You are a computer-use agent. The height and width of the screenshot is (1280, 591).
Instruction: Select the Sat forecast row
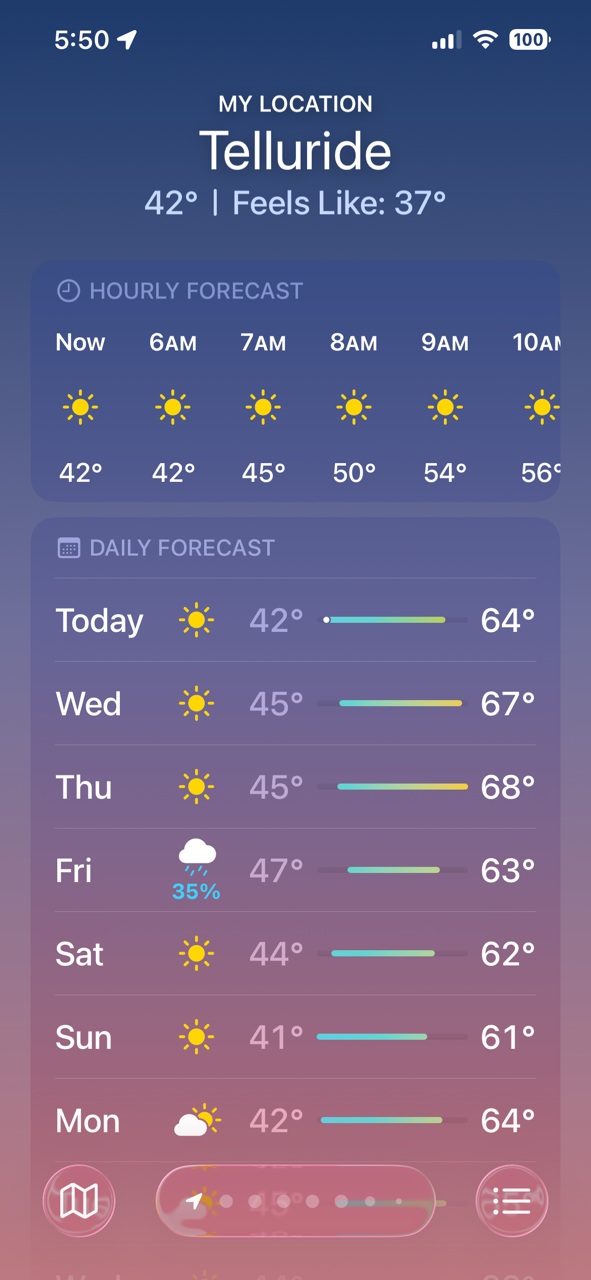click(x=295, y=954)
